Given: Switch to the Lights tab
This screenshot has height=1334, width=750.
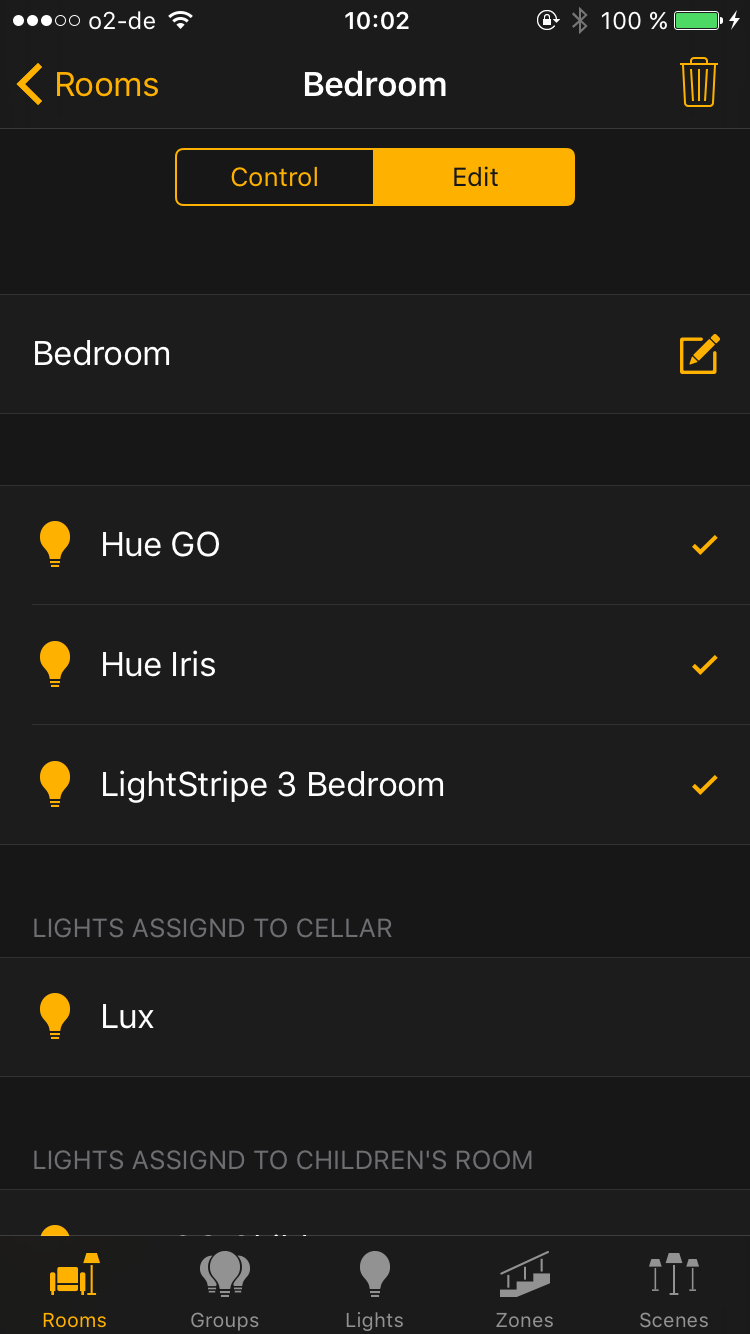Looking at the screenshot, I should [x=374, y=1290].
